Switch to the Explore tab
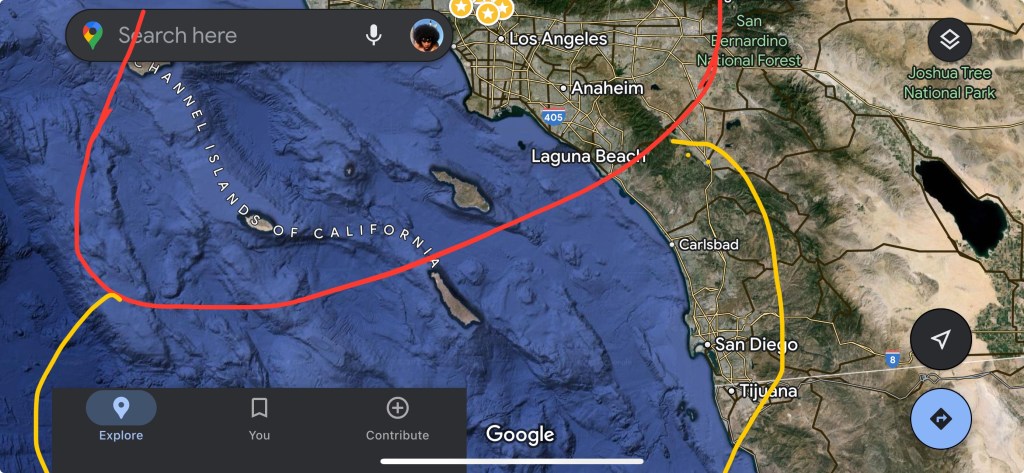The image size is (1024, 473). click(x=121, y=416)
